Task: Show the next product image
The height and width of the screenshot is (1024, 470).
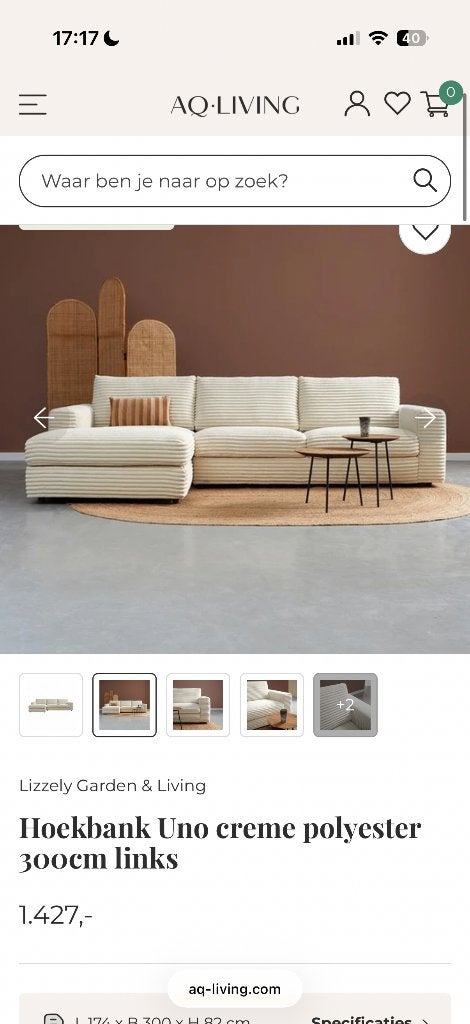Action: pyautogui.click(x=425, y=418)
